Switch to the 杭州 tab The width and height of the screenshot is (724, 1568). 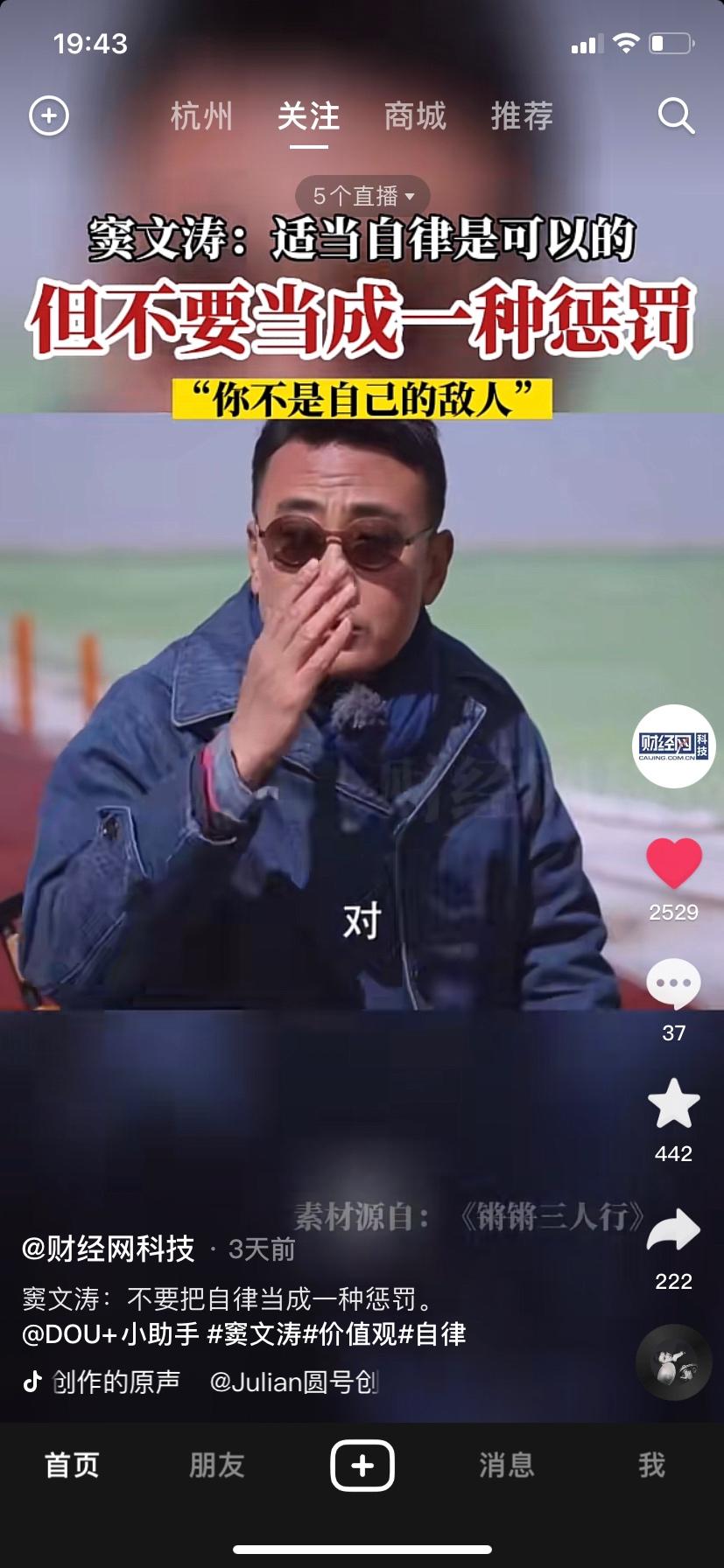[201, 116]
